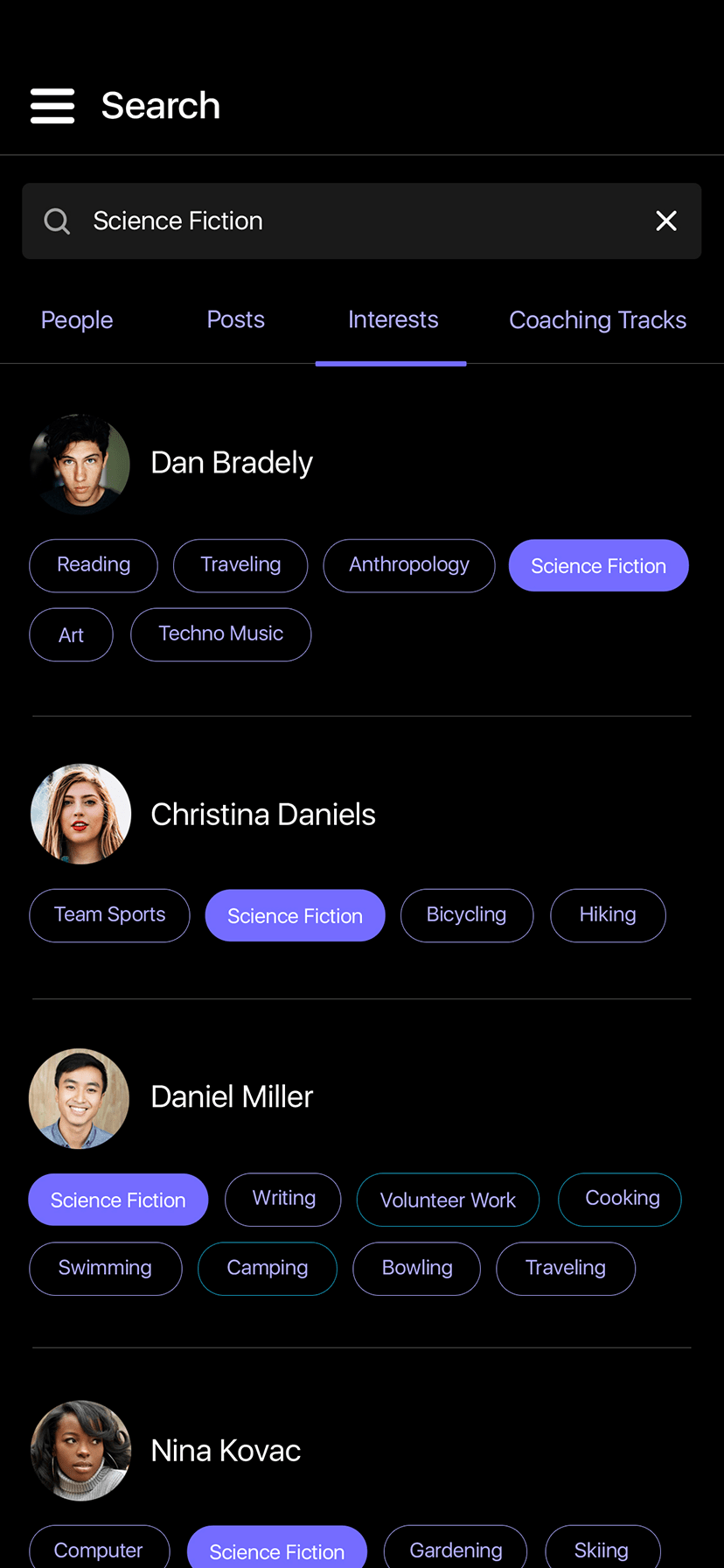Viewport: 724px width, 1568px height.
Task: Tap Dan Bradely's Anthropology chip
Action: 409,565
